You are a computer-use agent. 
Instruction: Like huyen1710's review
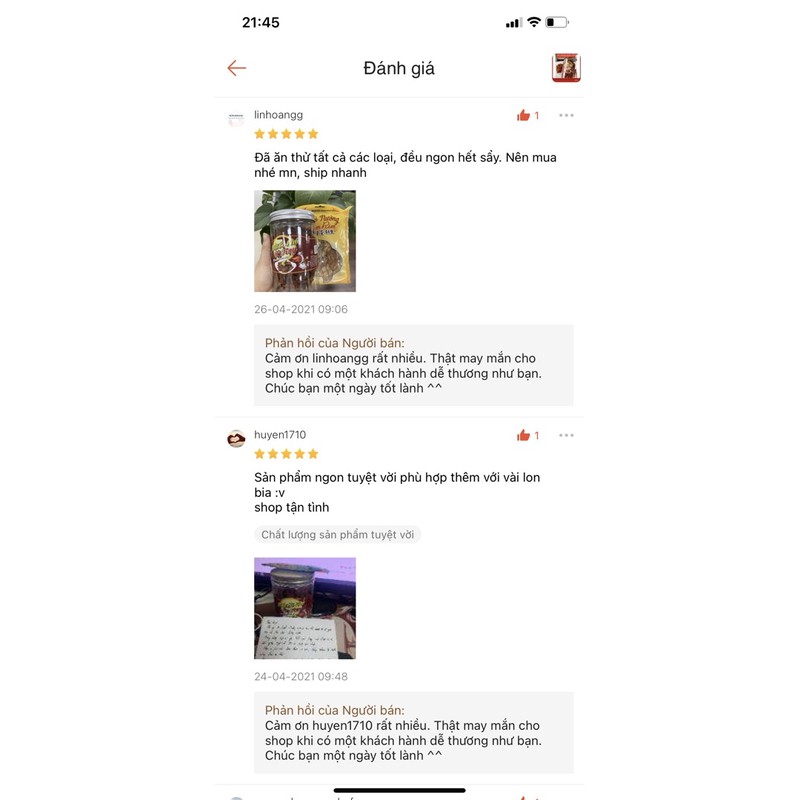click(x=523, y=436)
